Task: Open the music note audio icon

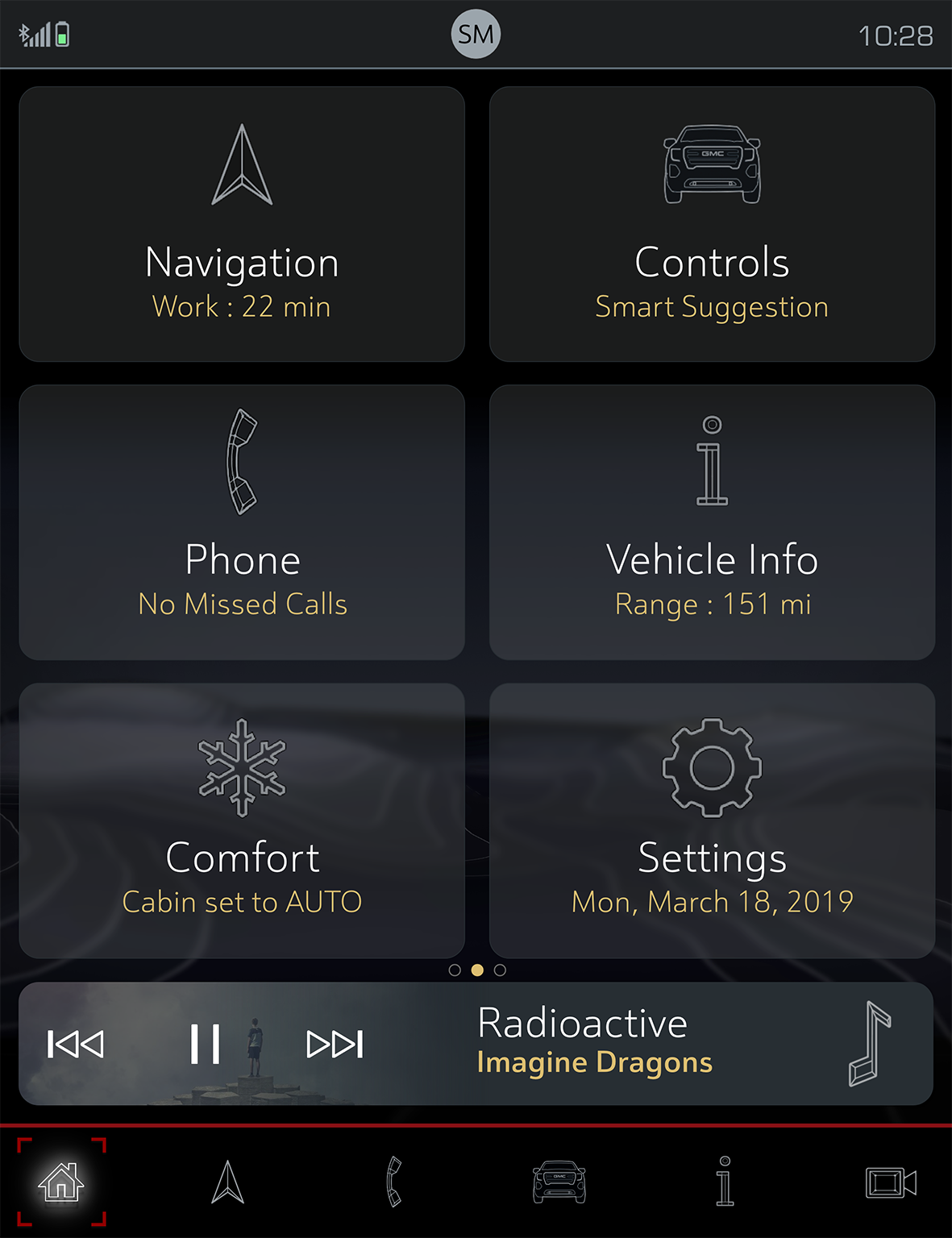Action: pyautogui.click(x=869, y=1044)
